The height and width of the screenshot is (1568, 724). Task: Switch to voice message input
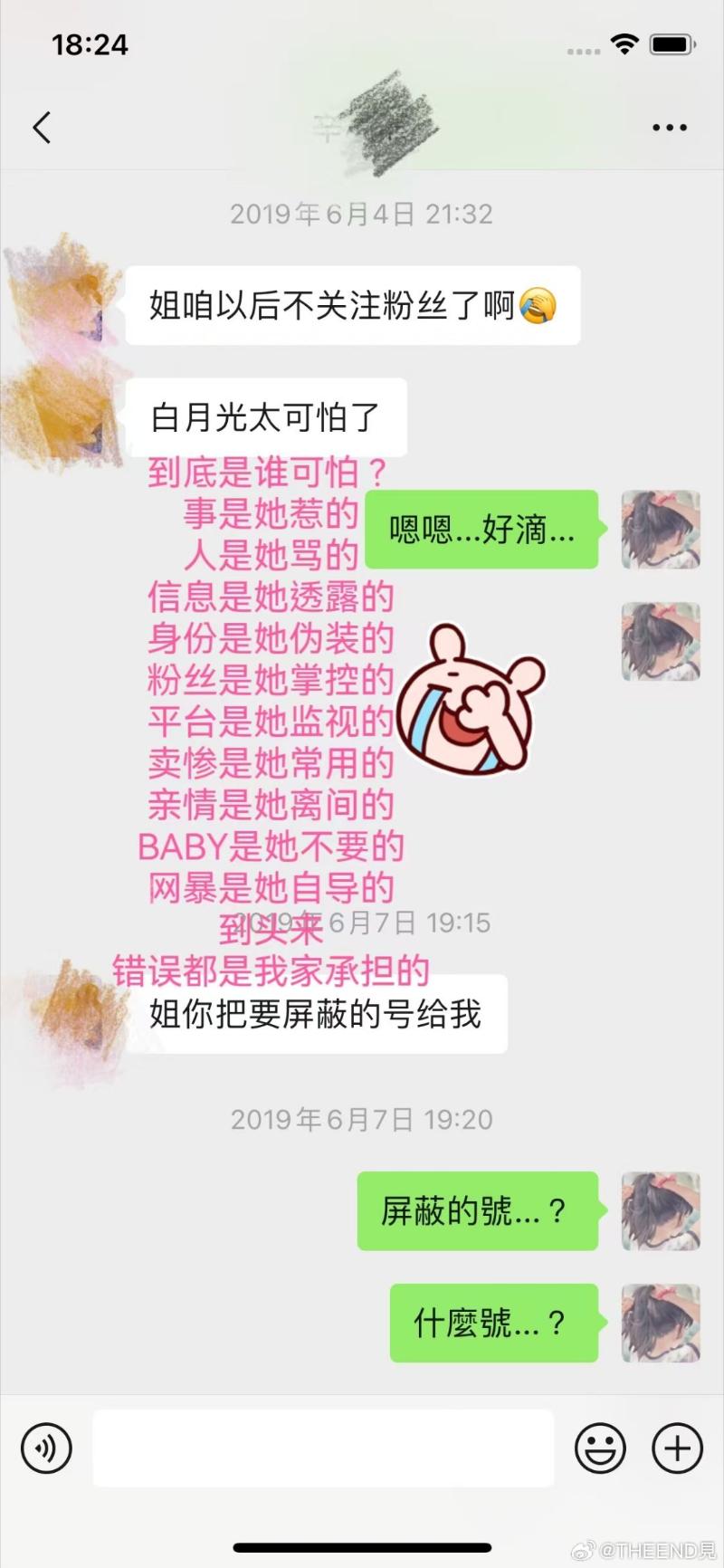[46, 1448]
